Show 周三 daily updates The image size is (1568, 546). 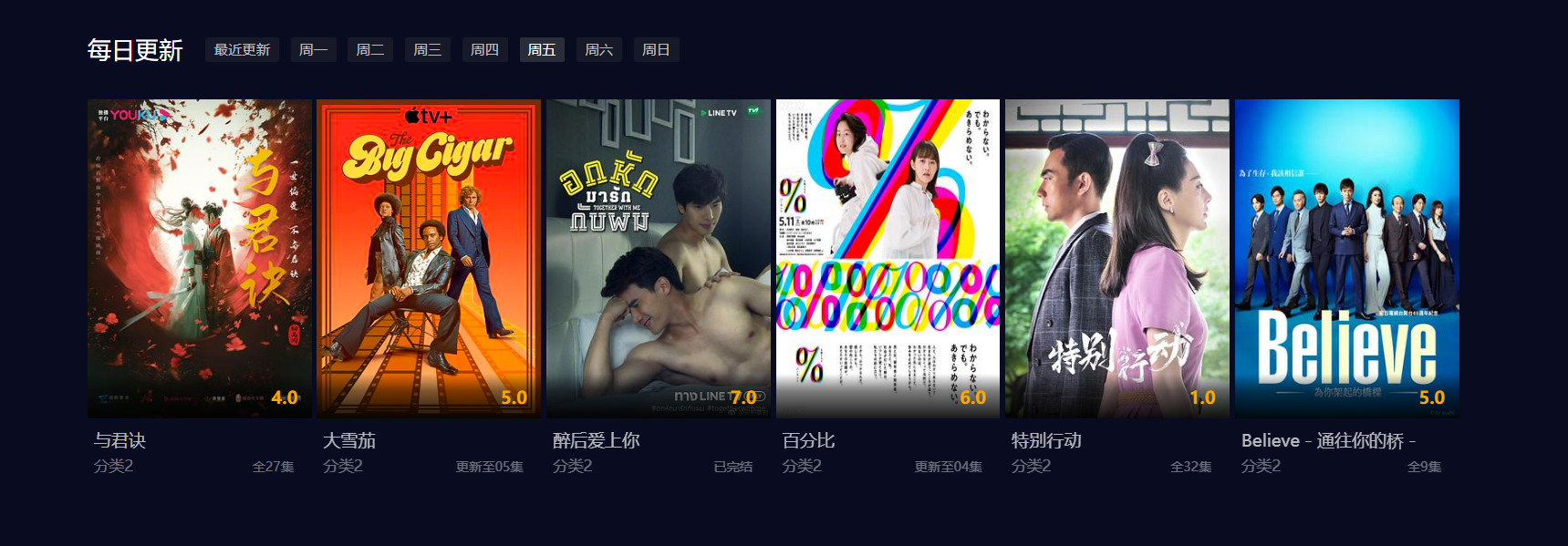pos(427,50)
